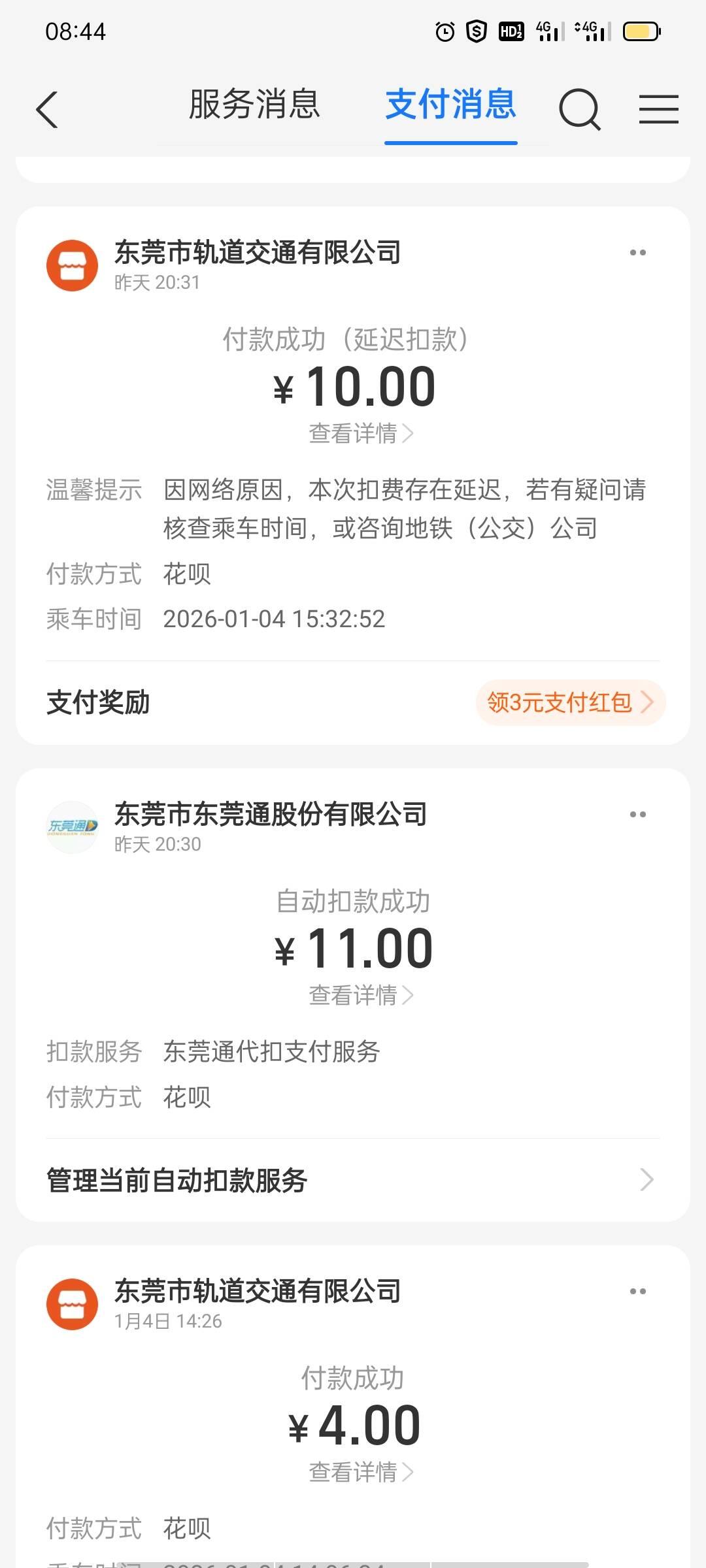Open the 东莞市东莞通股份有限公司 merchant header
706x1568 pixels.
pyautogui.click(x=270, y=815)
